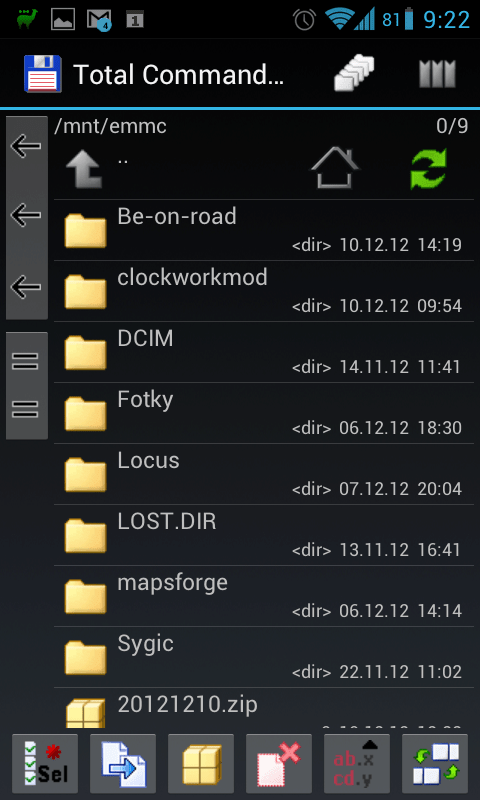
Task: Open the mapsforge folder
Action: pos(264,596)
